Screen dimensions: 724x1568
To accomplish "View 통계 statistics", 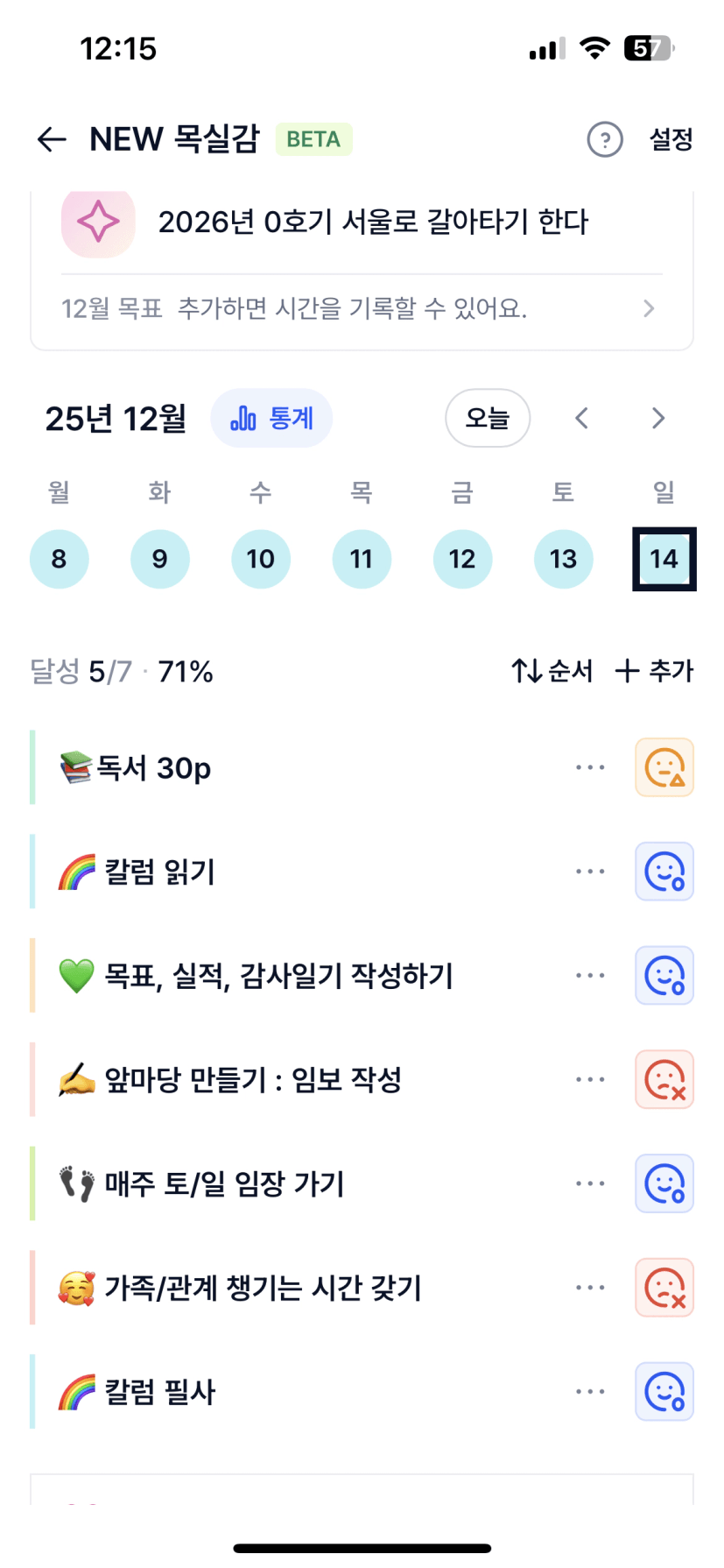I will [271, 419].
